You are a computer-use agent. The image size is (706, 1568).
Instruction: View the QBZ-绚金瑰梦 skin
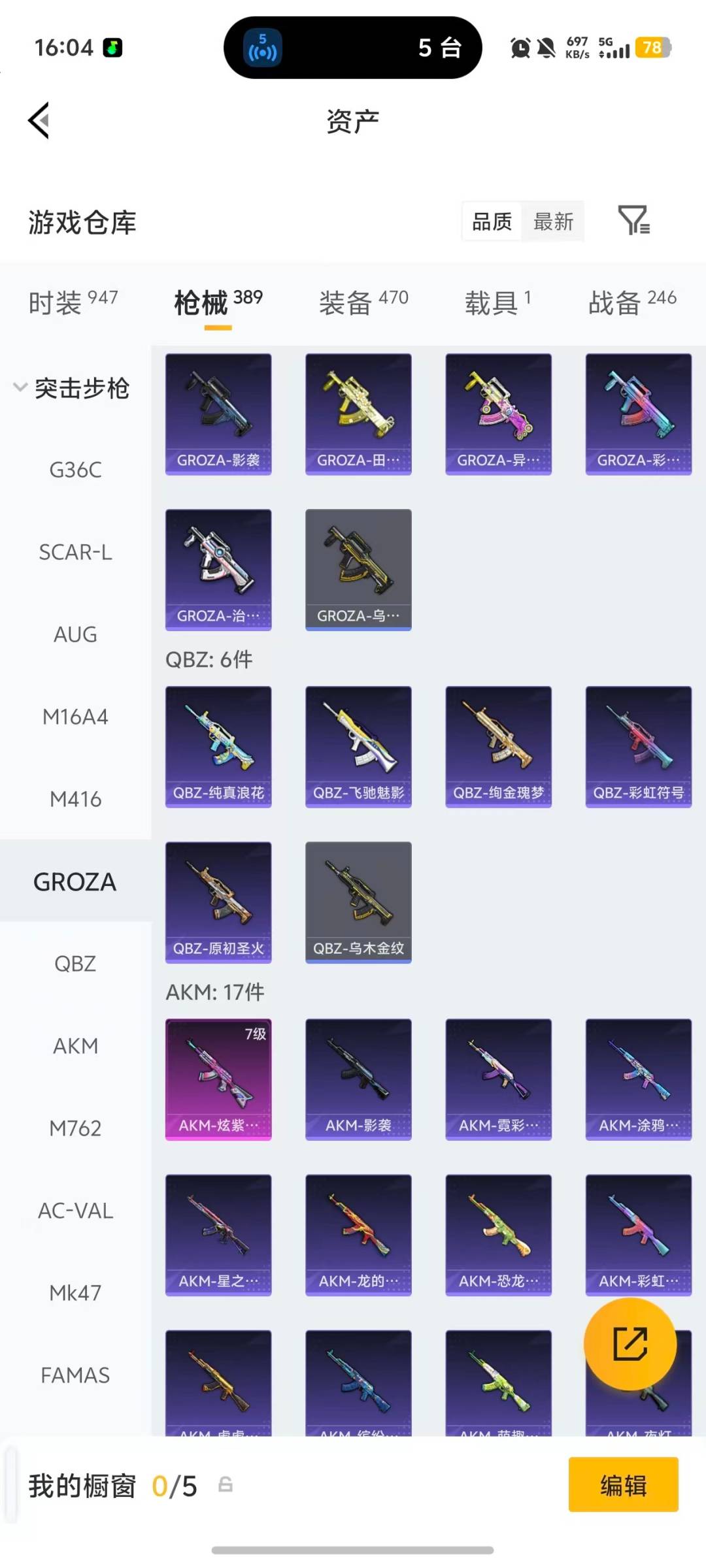click(x=498, y=747)
